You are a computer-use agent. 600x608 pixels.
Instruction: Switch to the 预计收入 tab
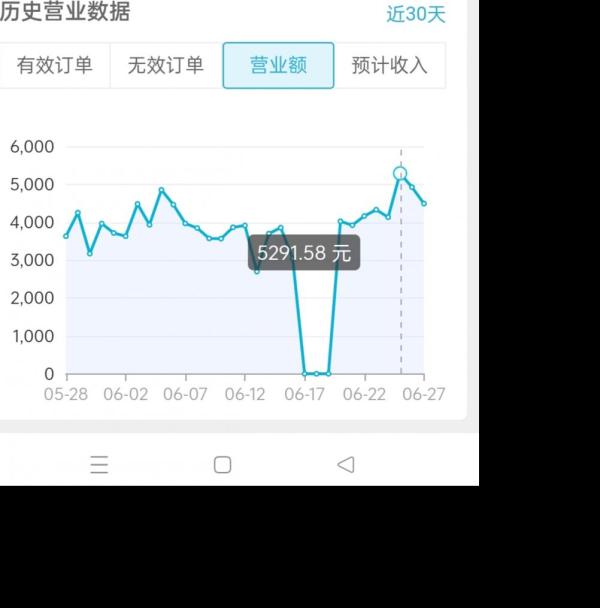[x=389, y=66]
